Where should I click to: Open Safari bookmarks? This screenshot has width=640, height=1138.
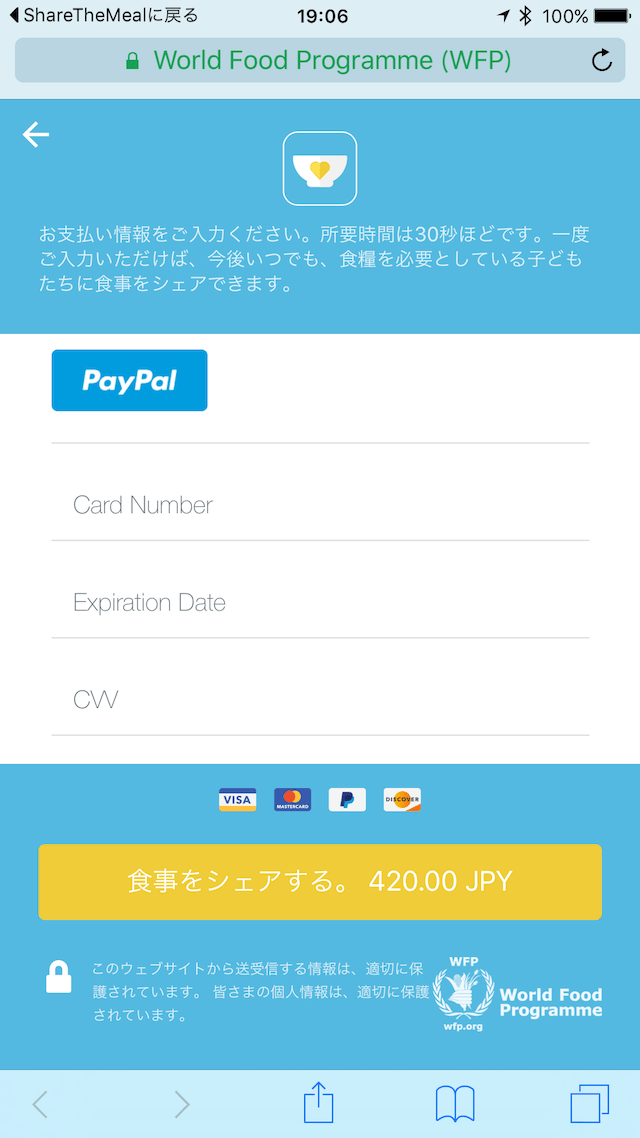pos(455,1104)
